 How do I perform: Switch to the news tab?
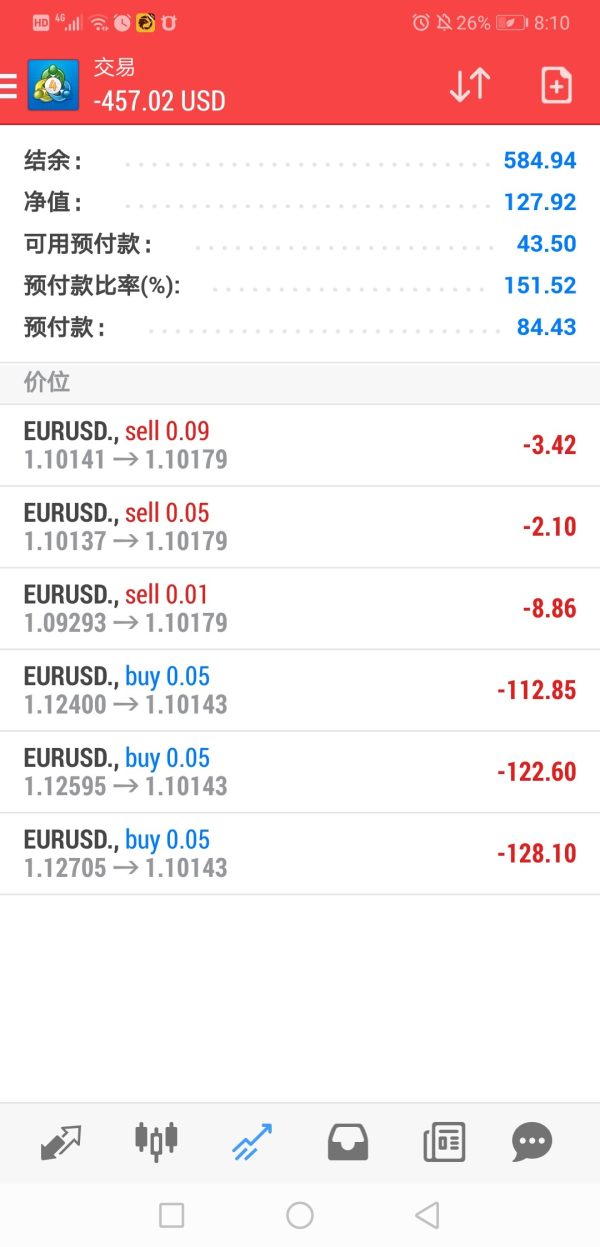click(444, 1141)
